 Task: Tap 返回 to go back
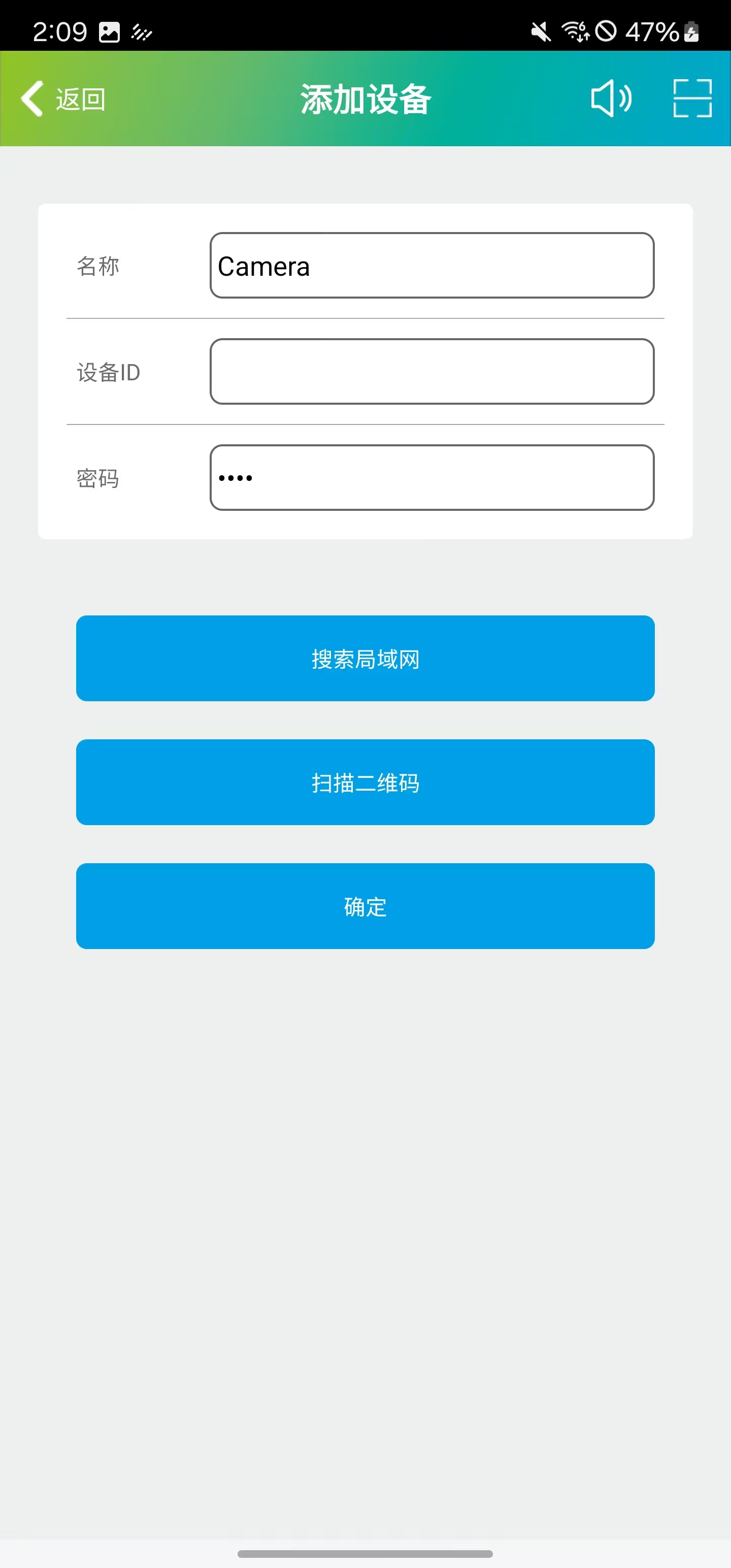coord(80,98)
